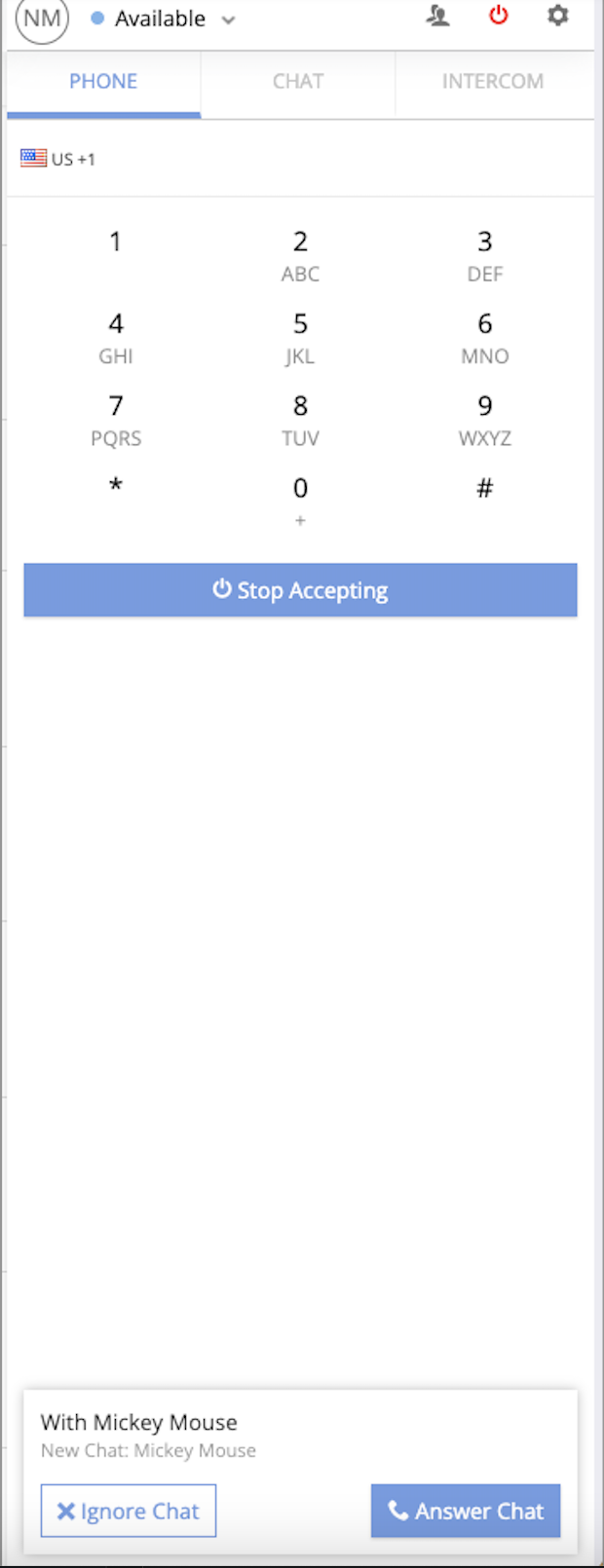Screen dimensions: 604x1568
Task: Select the PHONE tab
Action: [103, 82]
